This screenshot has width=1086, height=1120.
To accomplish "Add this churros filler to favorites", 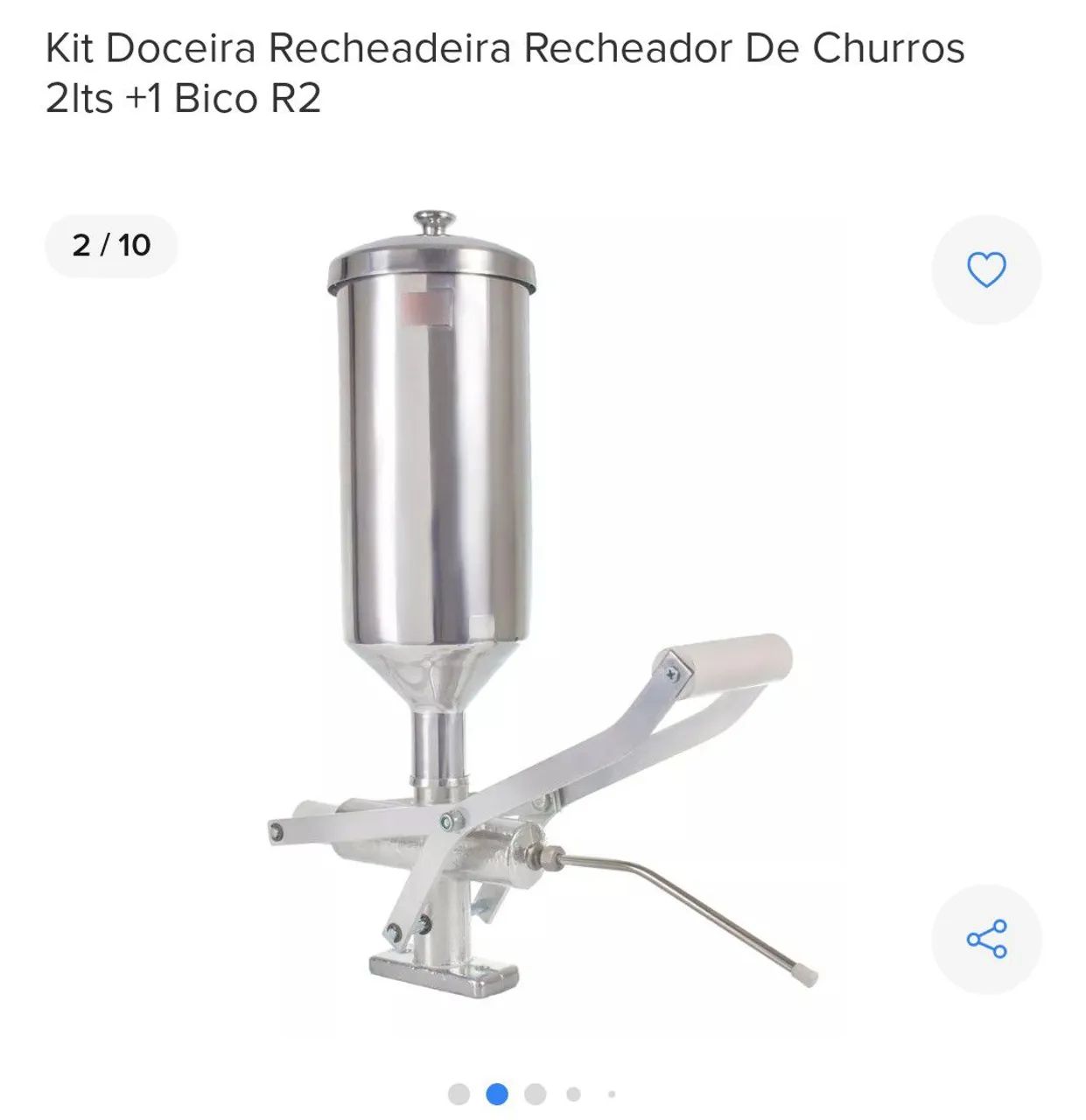I will tap(986, 269).
